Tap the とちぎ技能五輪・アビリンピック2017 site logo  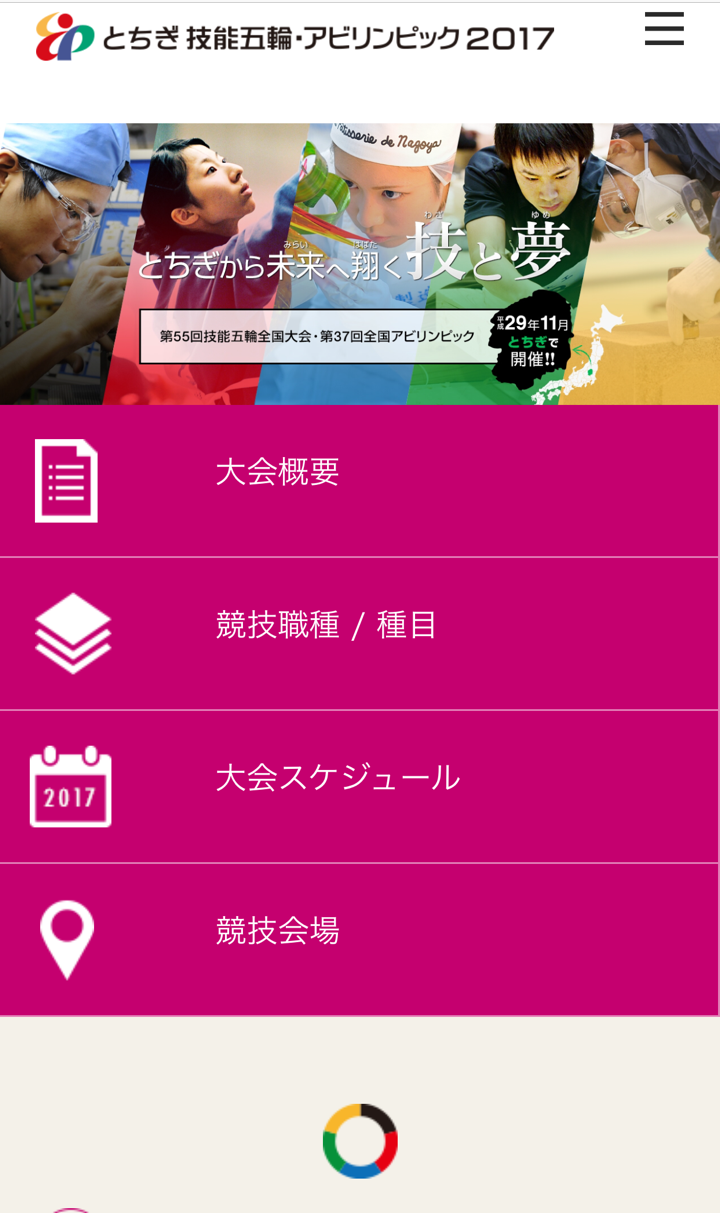click(x=294, y=38)
